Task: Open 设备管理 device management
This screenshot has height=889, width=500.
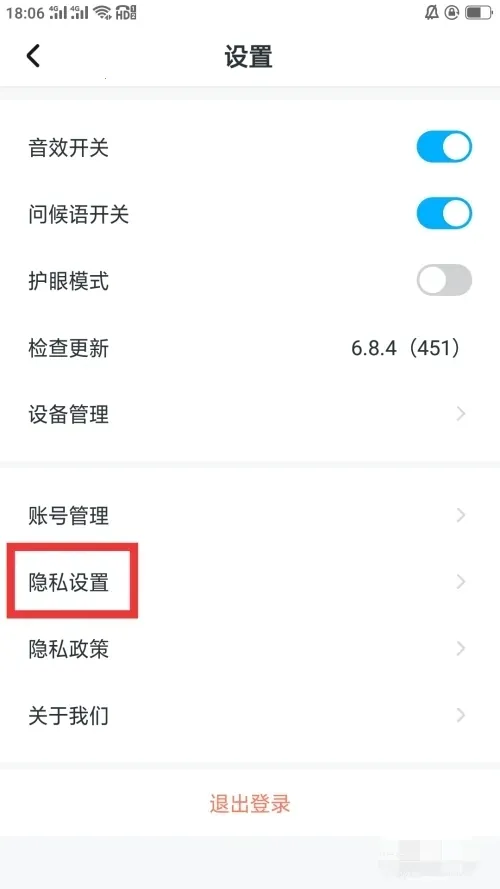Action: tap(250, 414)
